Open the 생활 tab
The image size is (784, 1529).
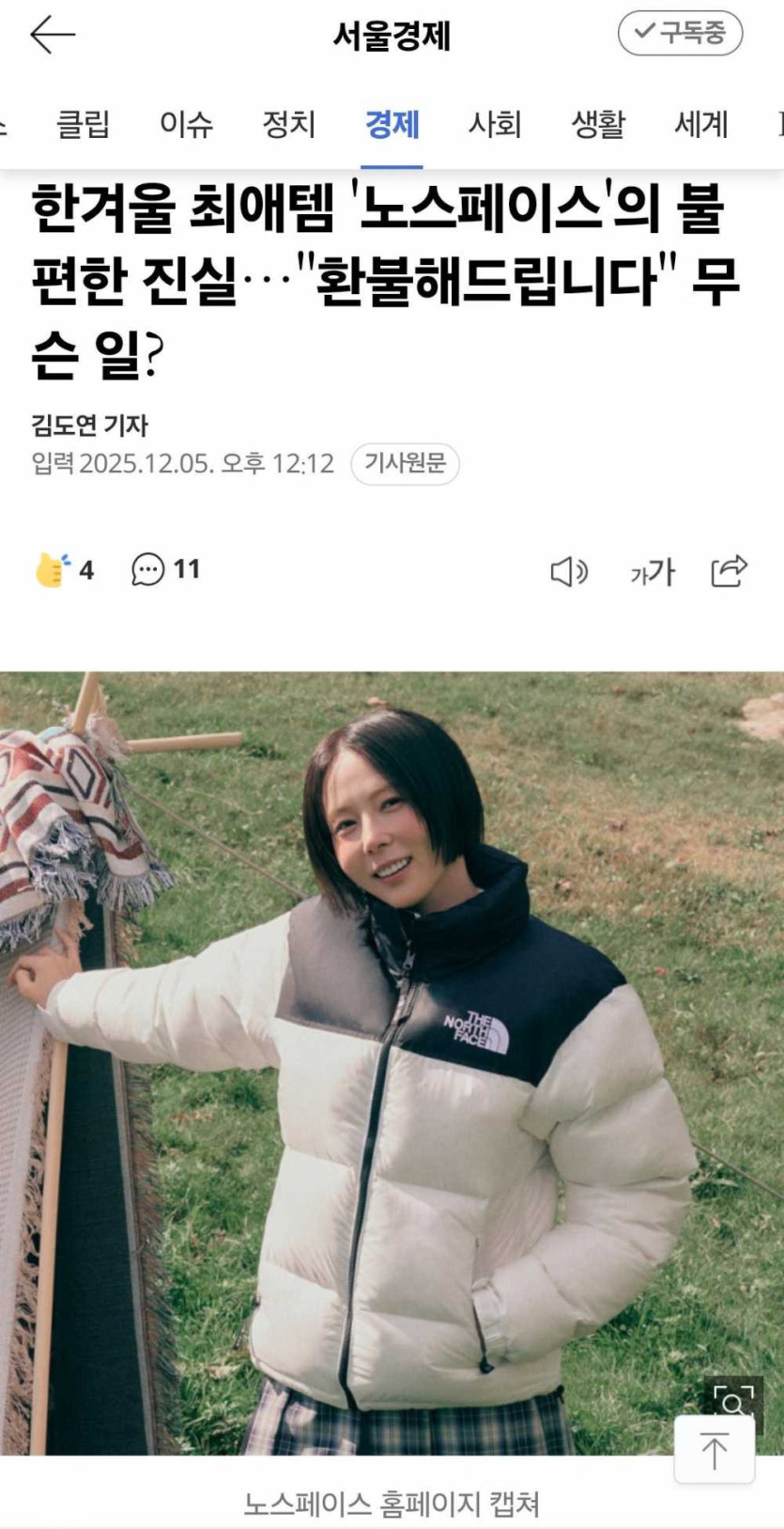click(598, 124)
